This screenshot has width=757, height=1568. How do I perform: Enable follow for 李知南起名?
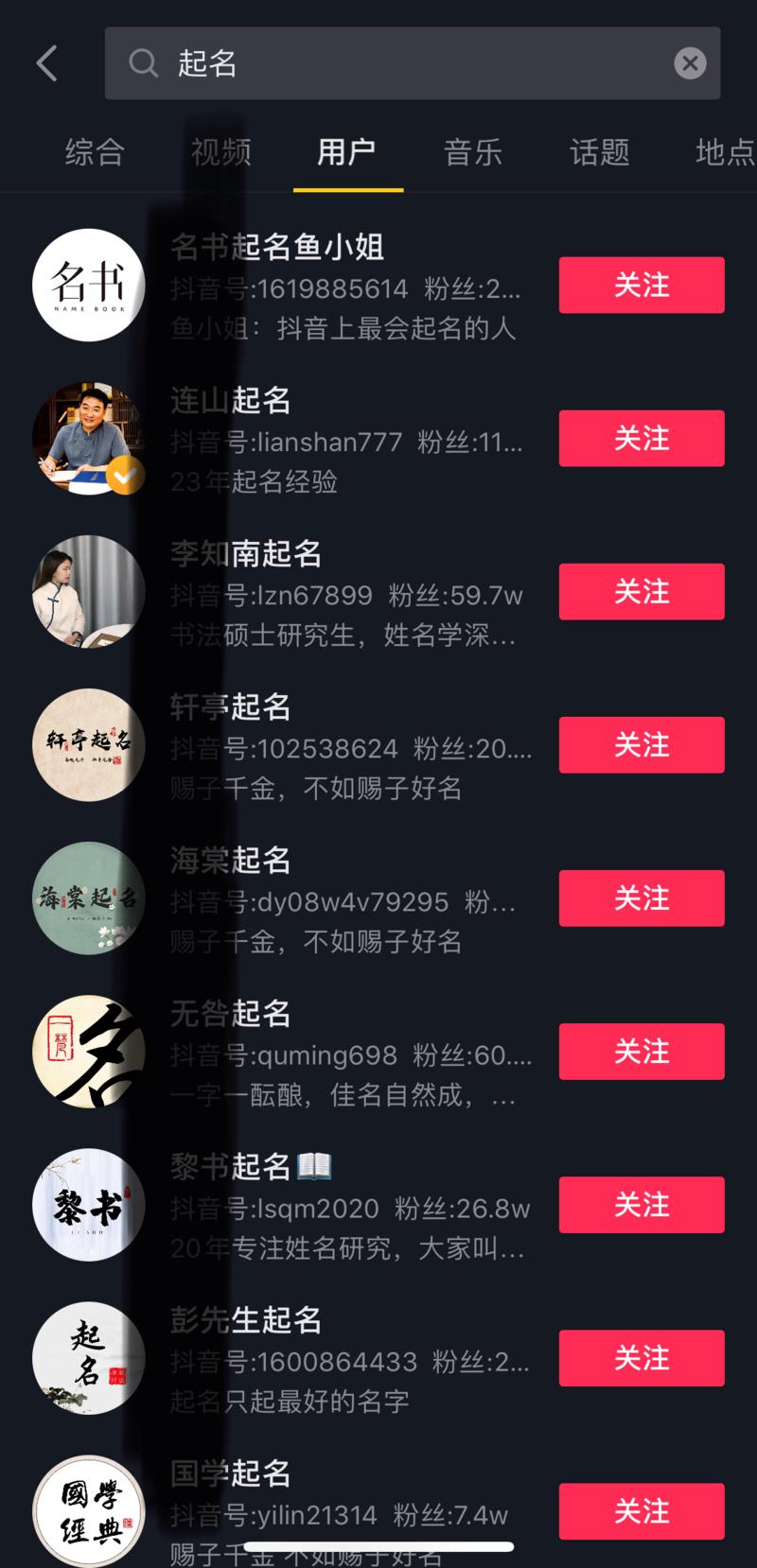pyautogui.click(x=641, y=591)
